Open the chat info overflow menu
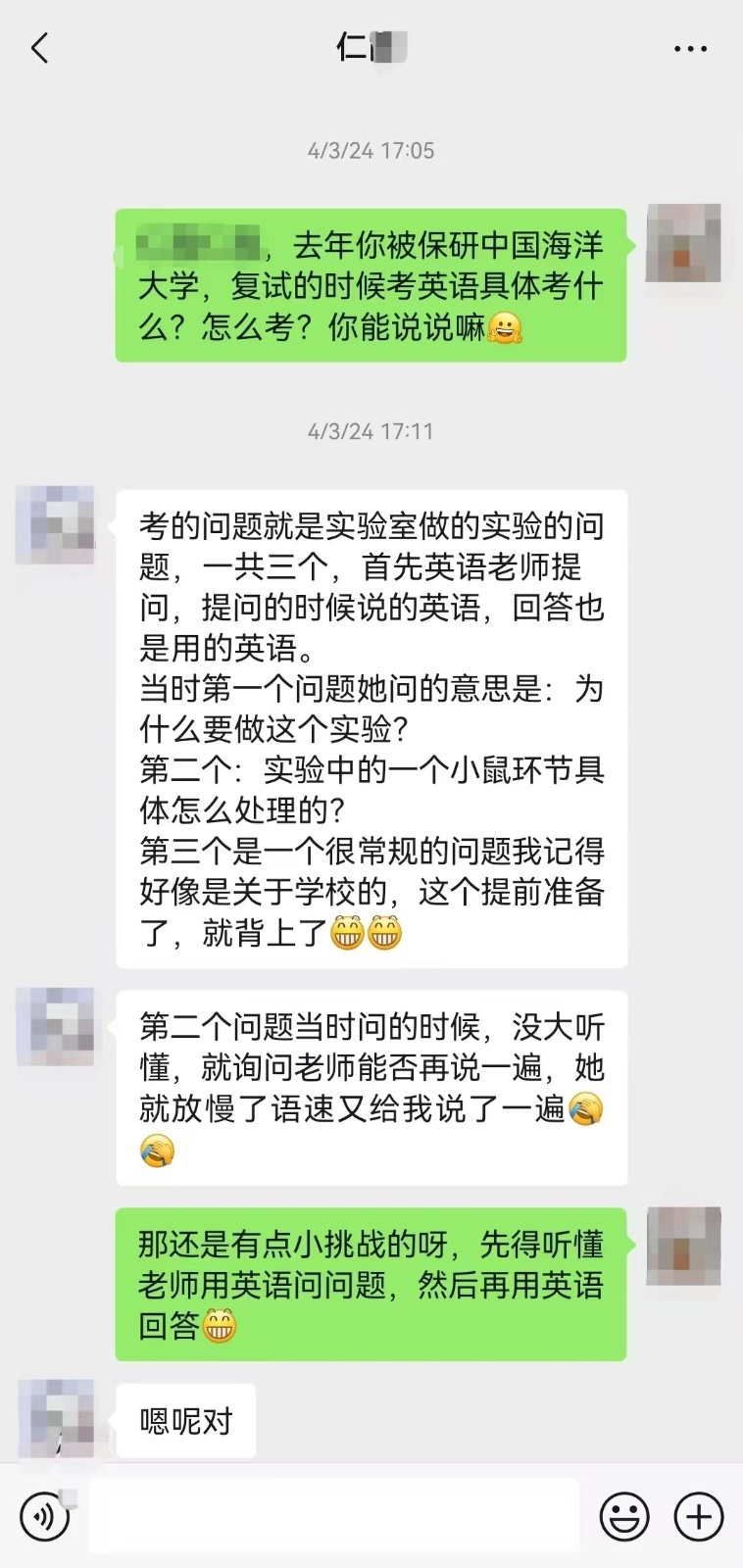Screen dimensions: 743x1568 tap(690, 48)
